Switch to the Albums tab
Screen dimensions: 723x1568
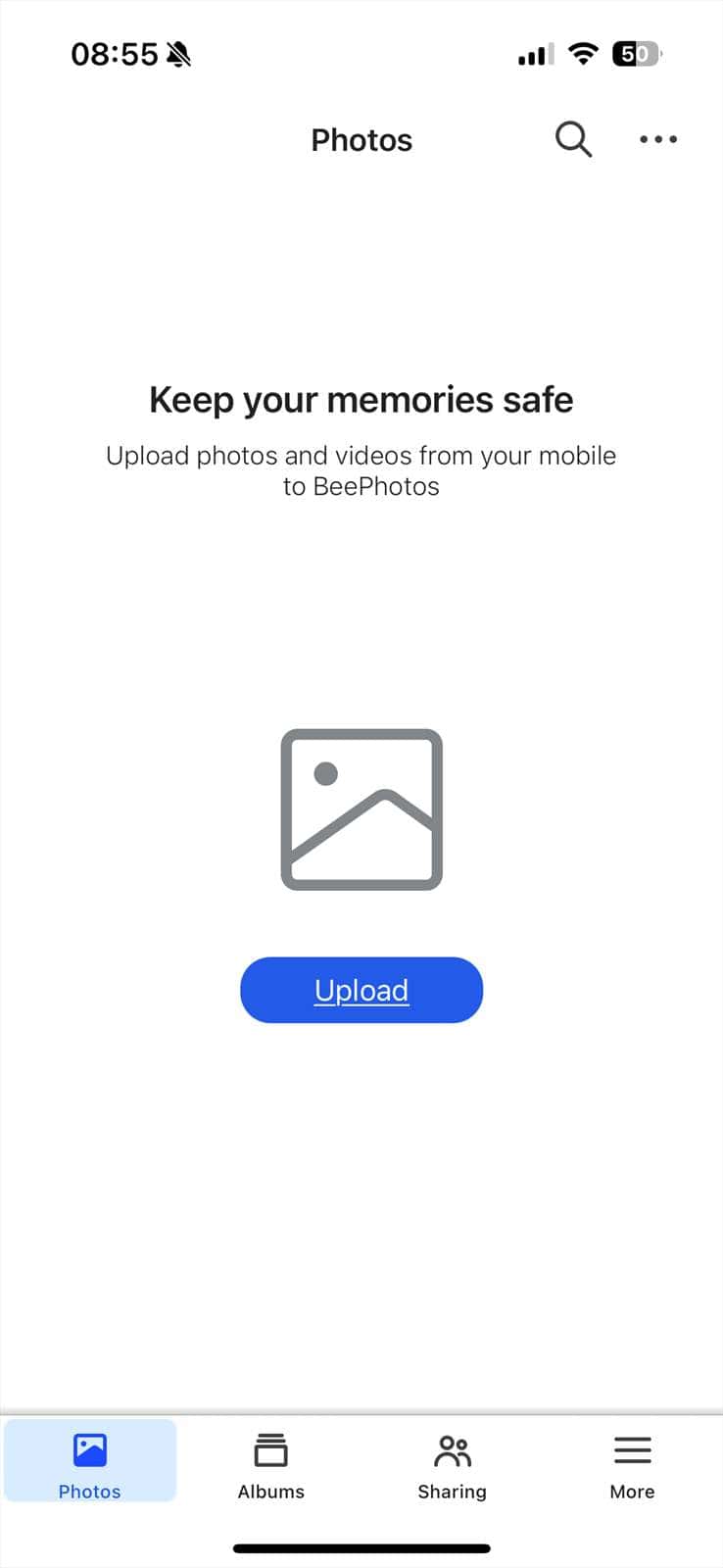271,1466
